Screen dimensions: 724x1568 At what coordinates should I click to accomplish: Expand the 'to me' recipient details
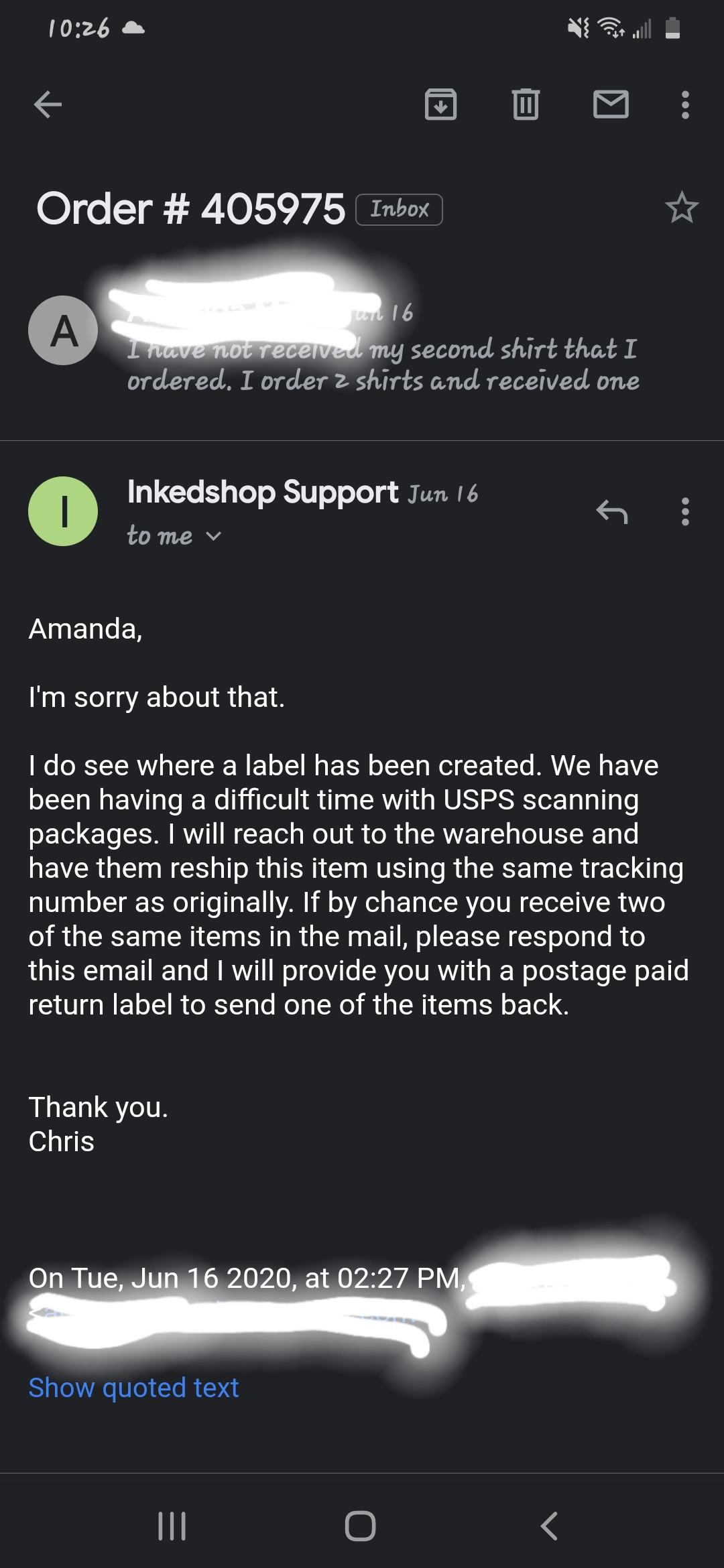coord(174,536)
